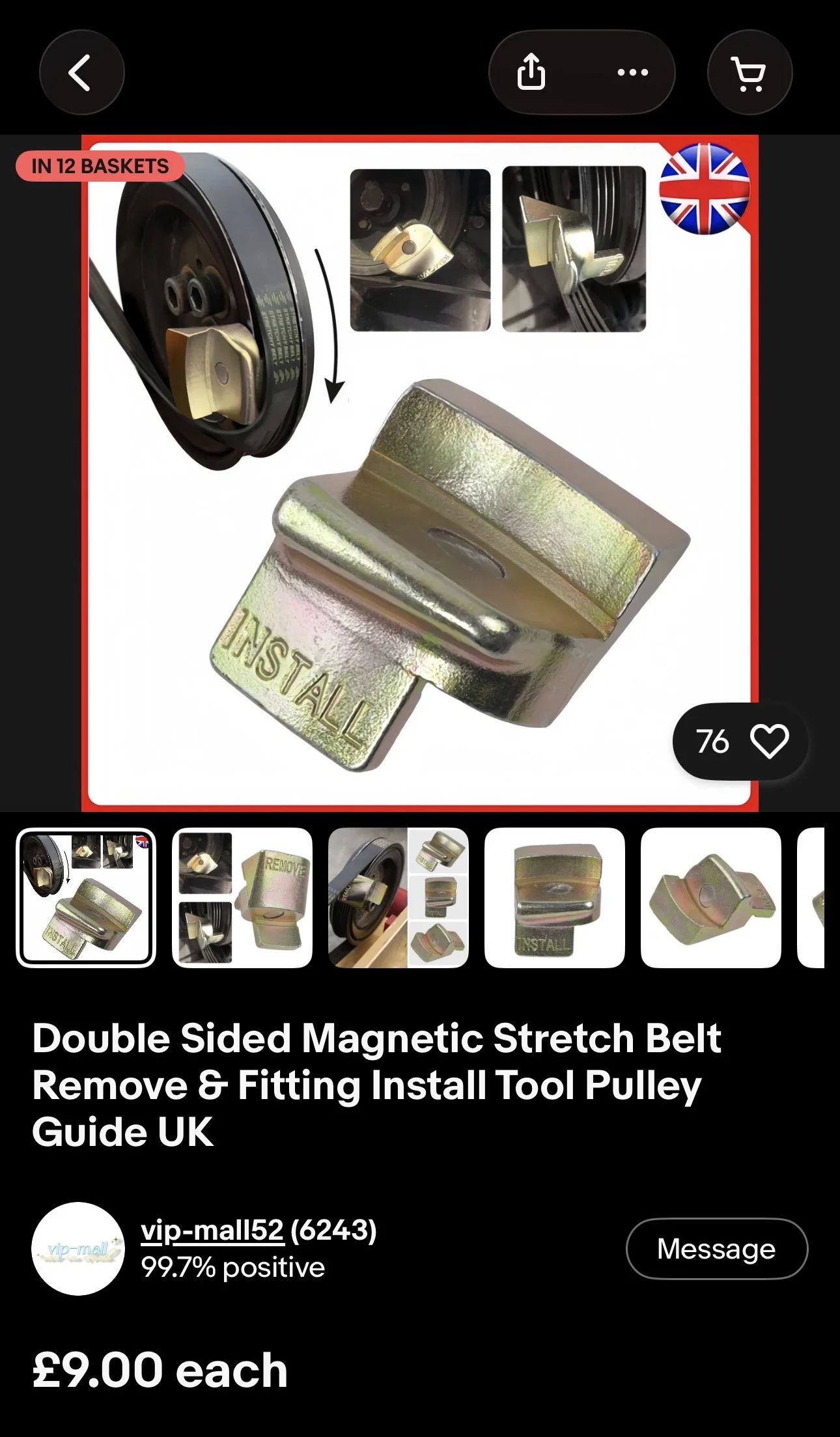Select the fourth thumbnail showing INSTALL front view
840x1437 pixels.
(x=555, y=898)
